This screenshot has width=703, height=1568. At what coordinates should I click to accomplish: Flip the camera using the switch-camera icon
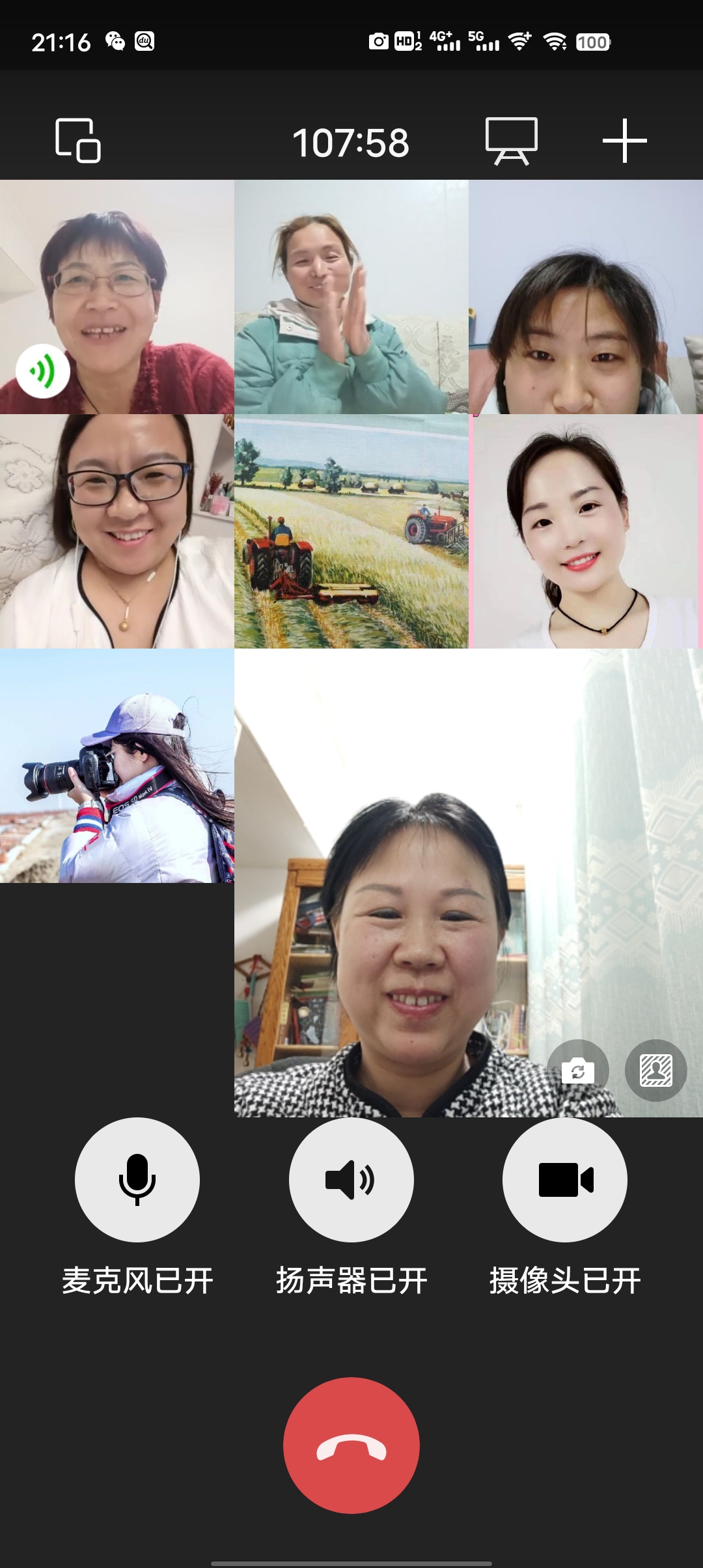tap(577, 1070)
